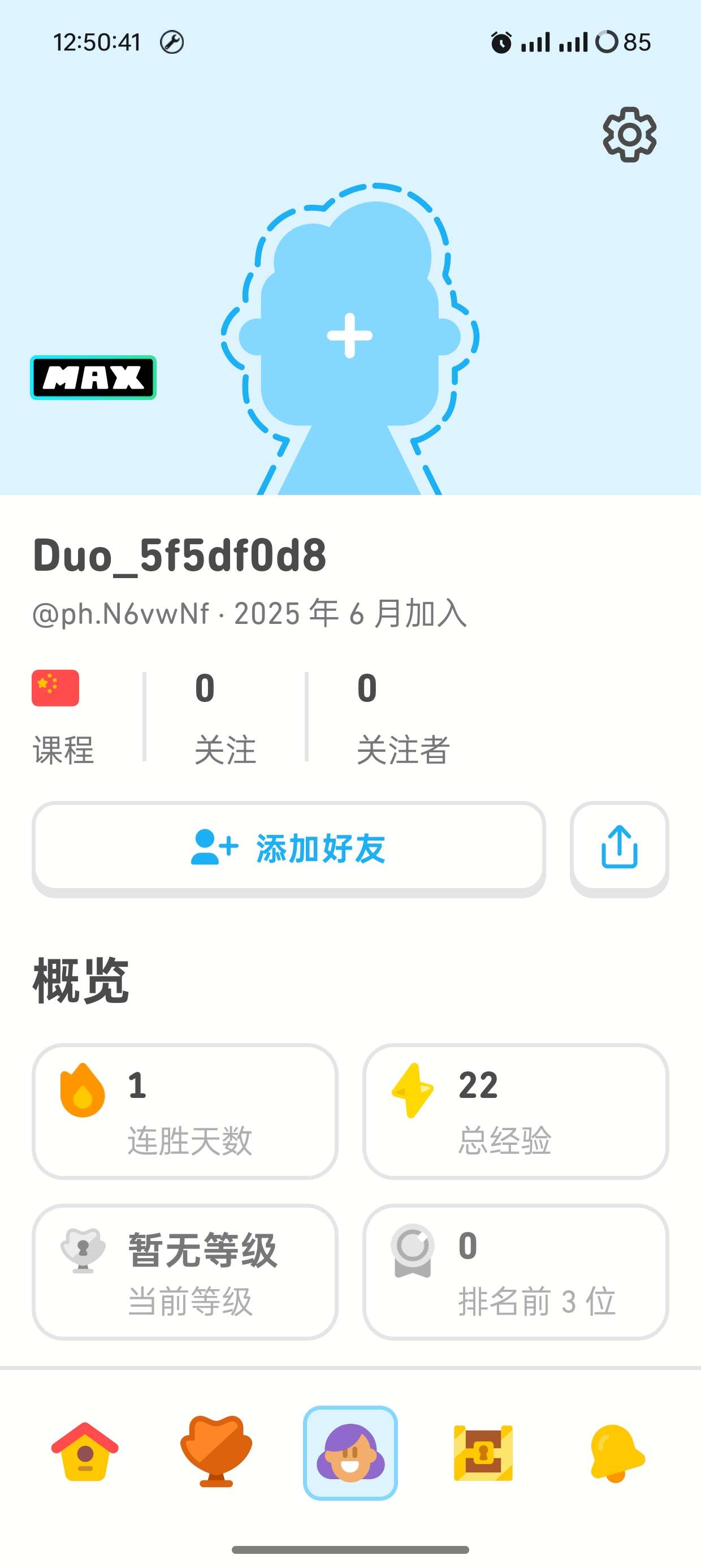Open the 连胜天数 streak card
Screen dimensions: 701x1568
click(185, 1111)
